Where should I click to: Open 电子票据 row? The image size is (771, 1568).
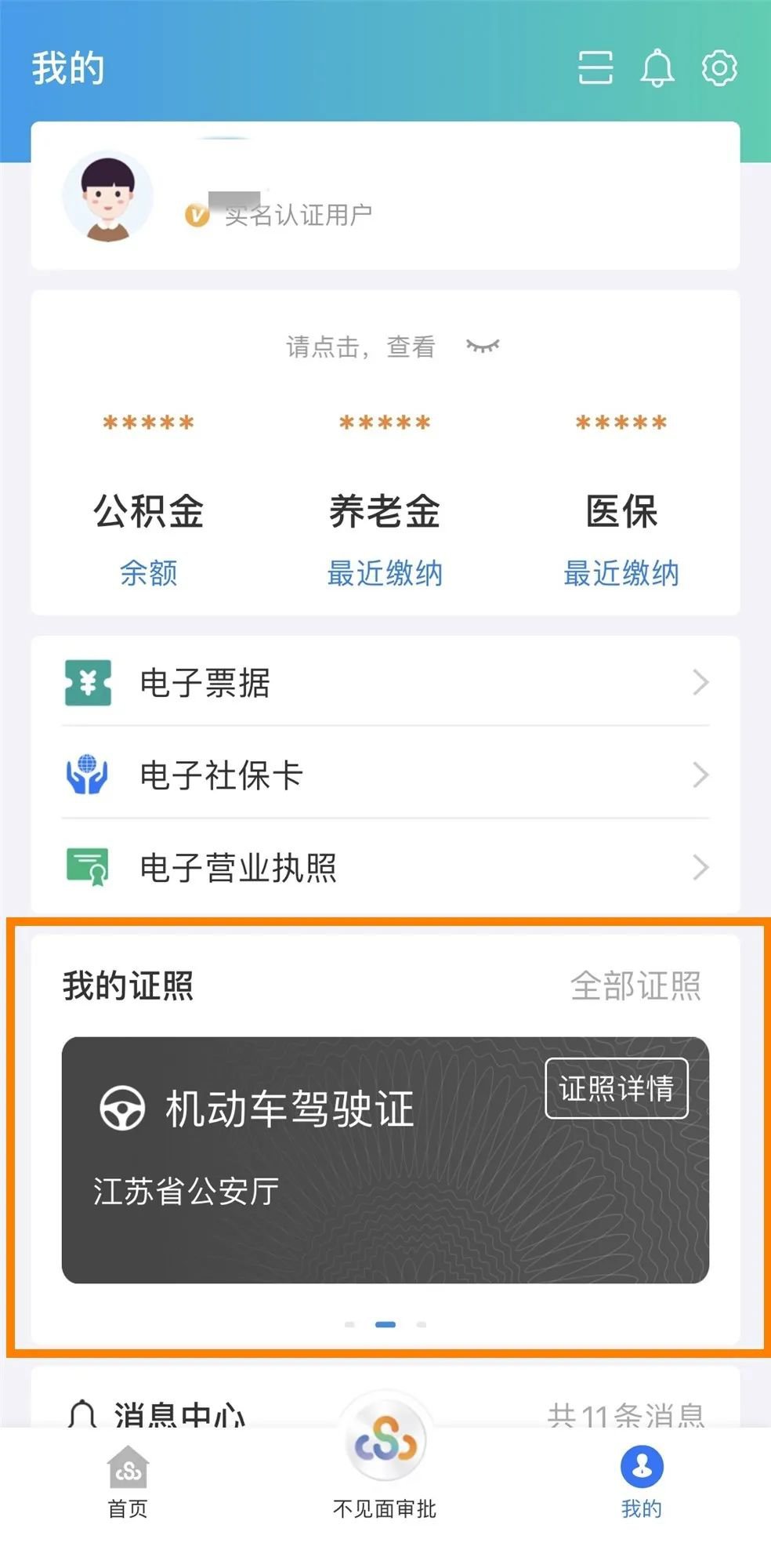(385, 682)
